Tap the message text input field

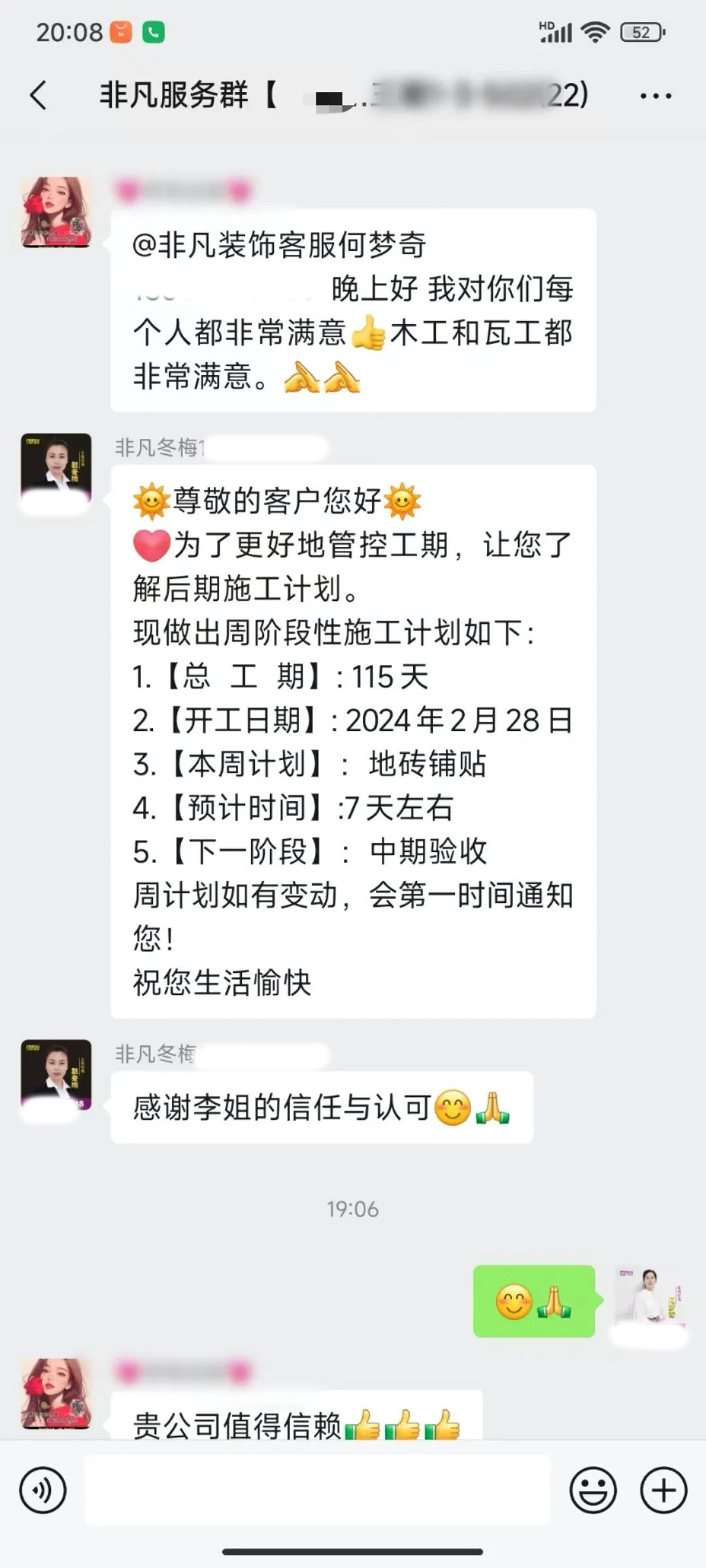pos(317,1490)
